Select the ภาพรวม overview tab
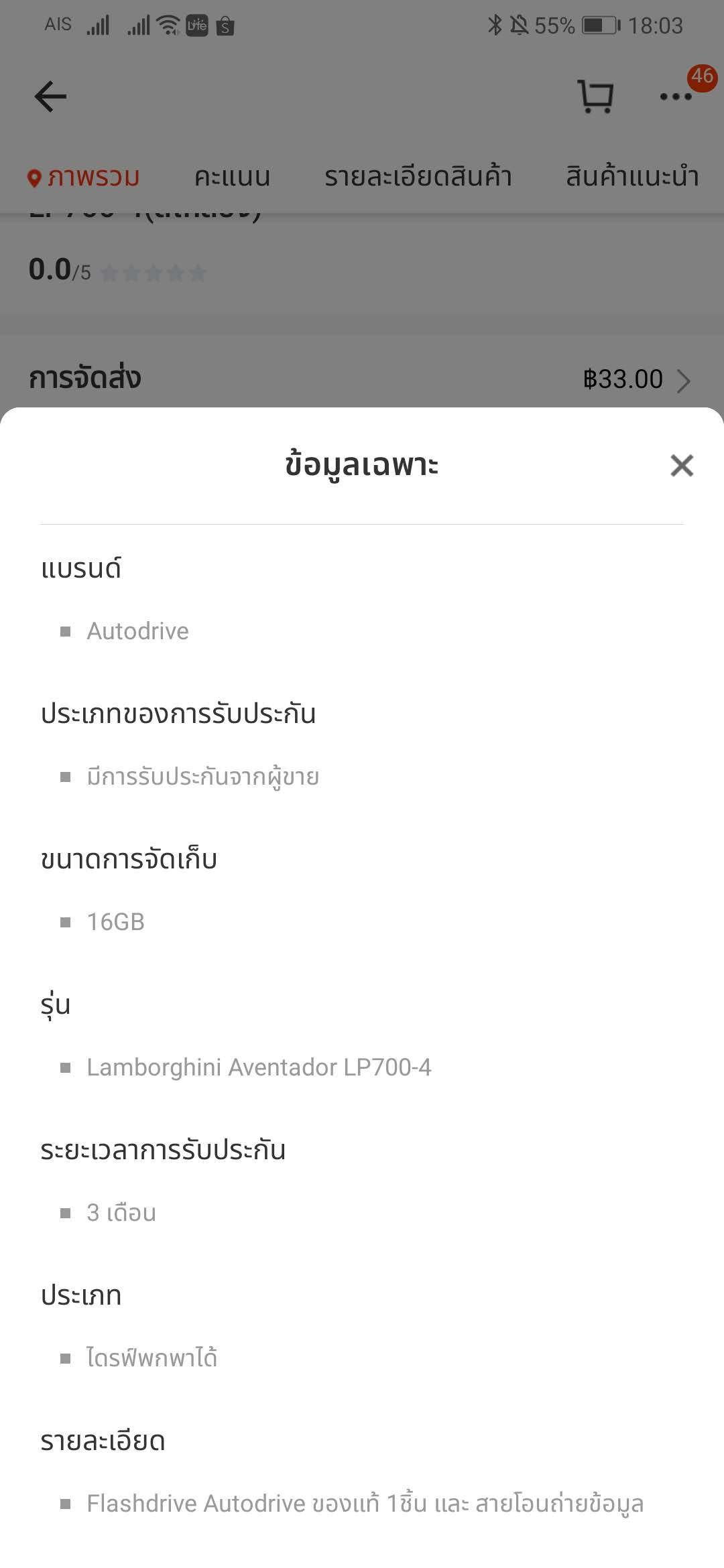 click(83, 177)
